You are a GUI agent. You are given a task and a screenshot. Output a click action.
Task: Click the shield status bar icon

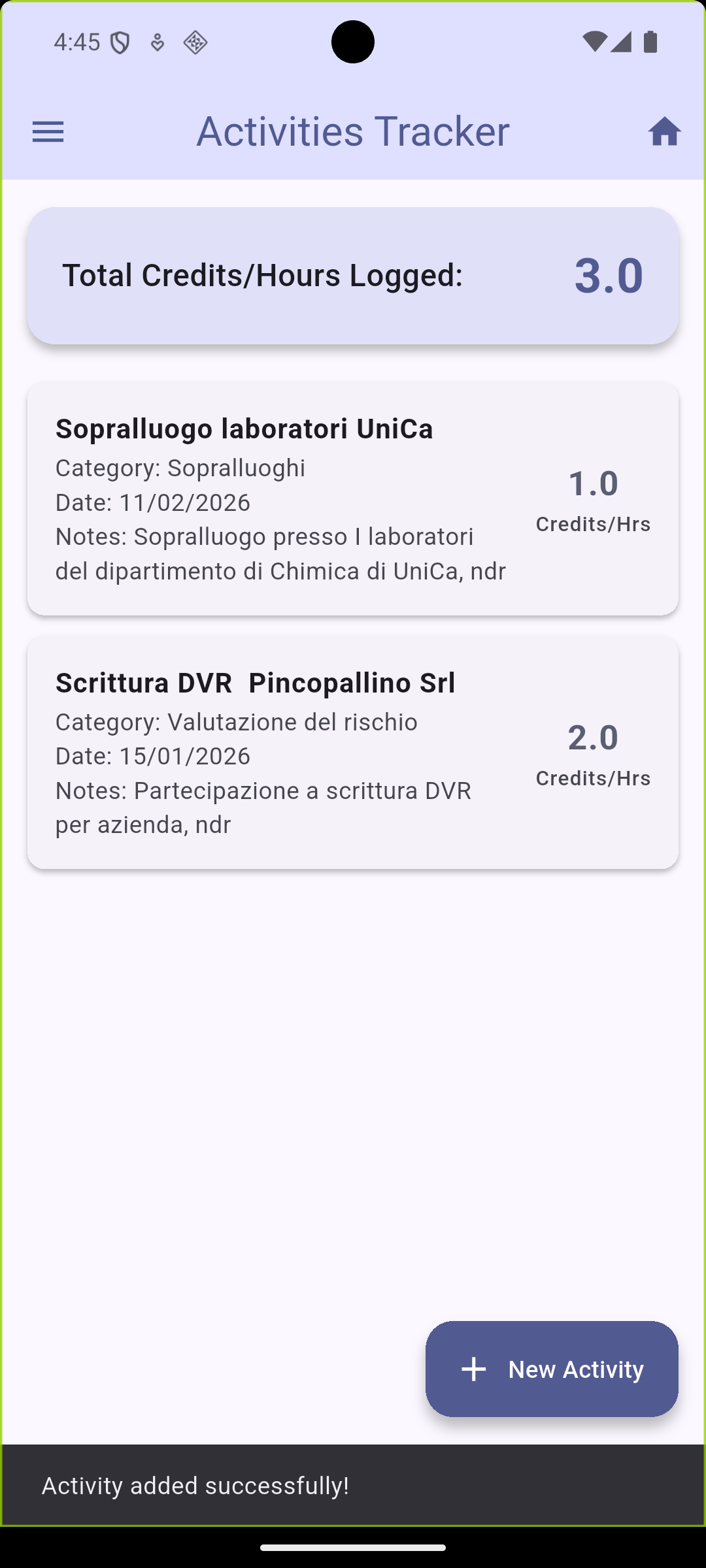121,41
